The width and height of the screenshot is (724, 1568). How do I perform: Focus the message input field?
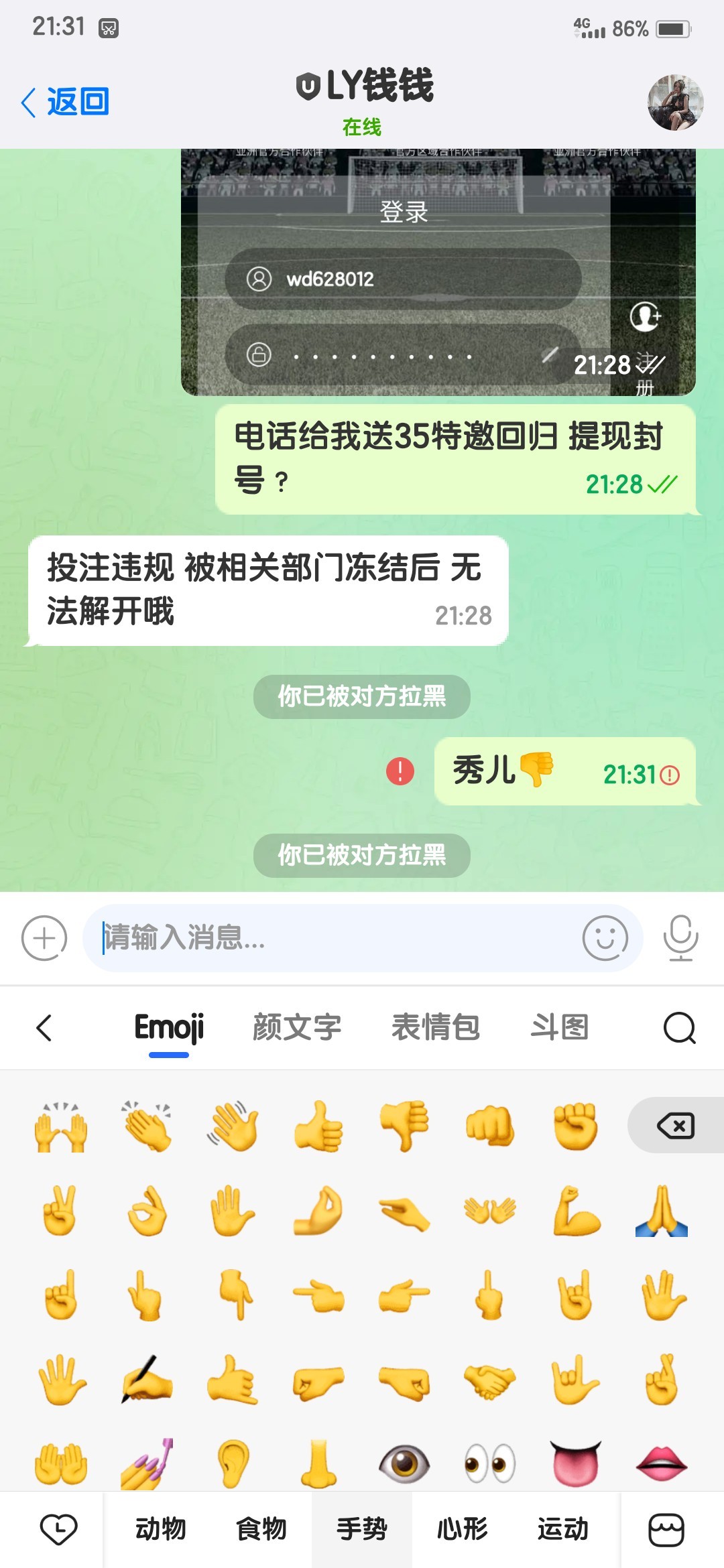click(x=335, y=937)
